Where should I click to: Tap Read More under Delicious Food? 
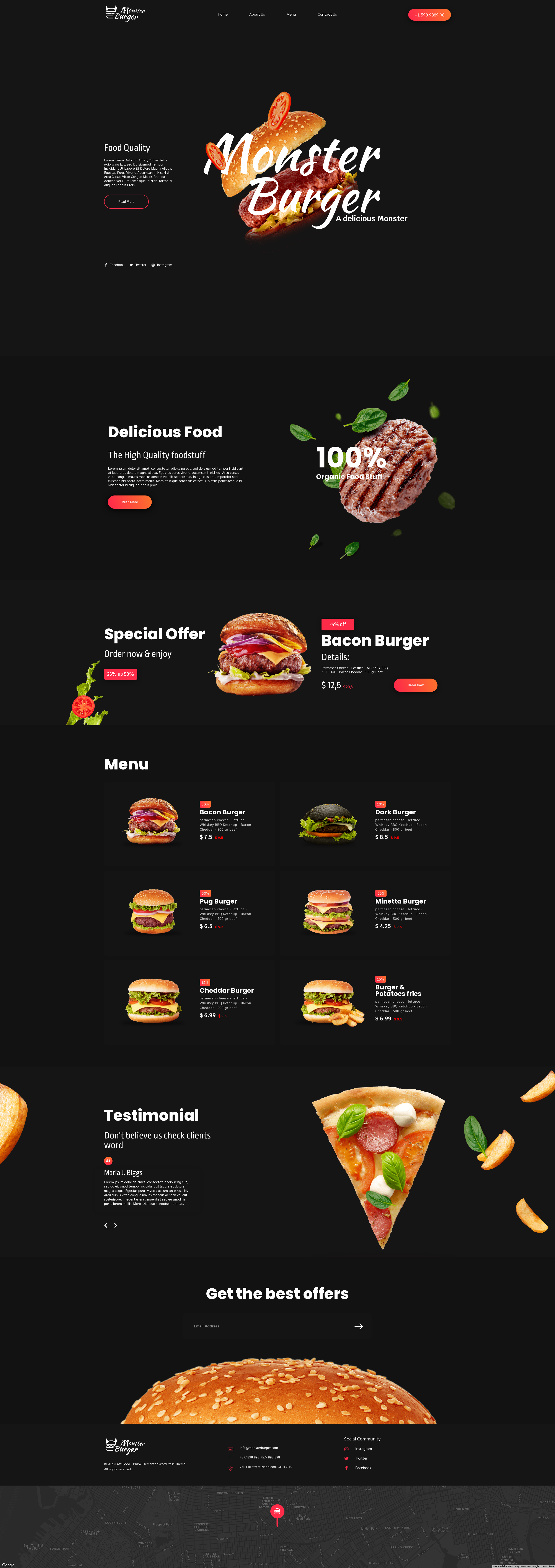(x=130, y=502)
